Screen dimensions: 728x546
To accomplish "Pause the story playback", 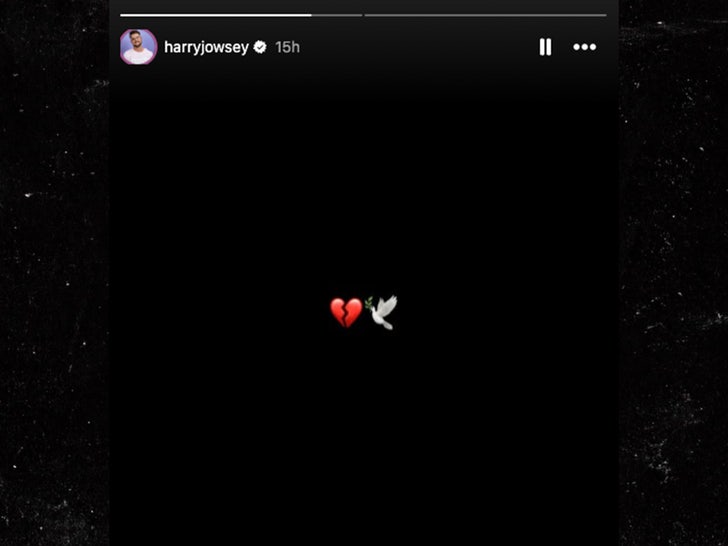I will [x=545, y=47].
